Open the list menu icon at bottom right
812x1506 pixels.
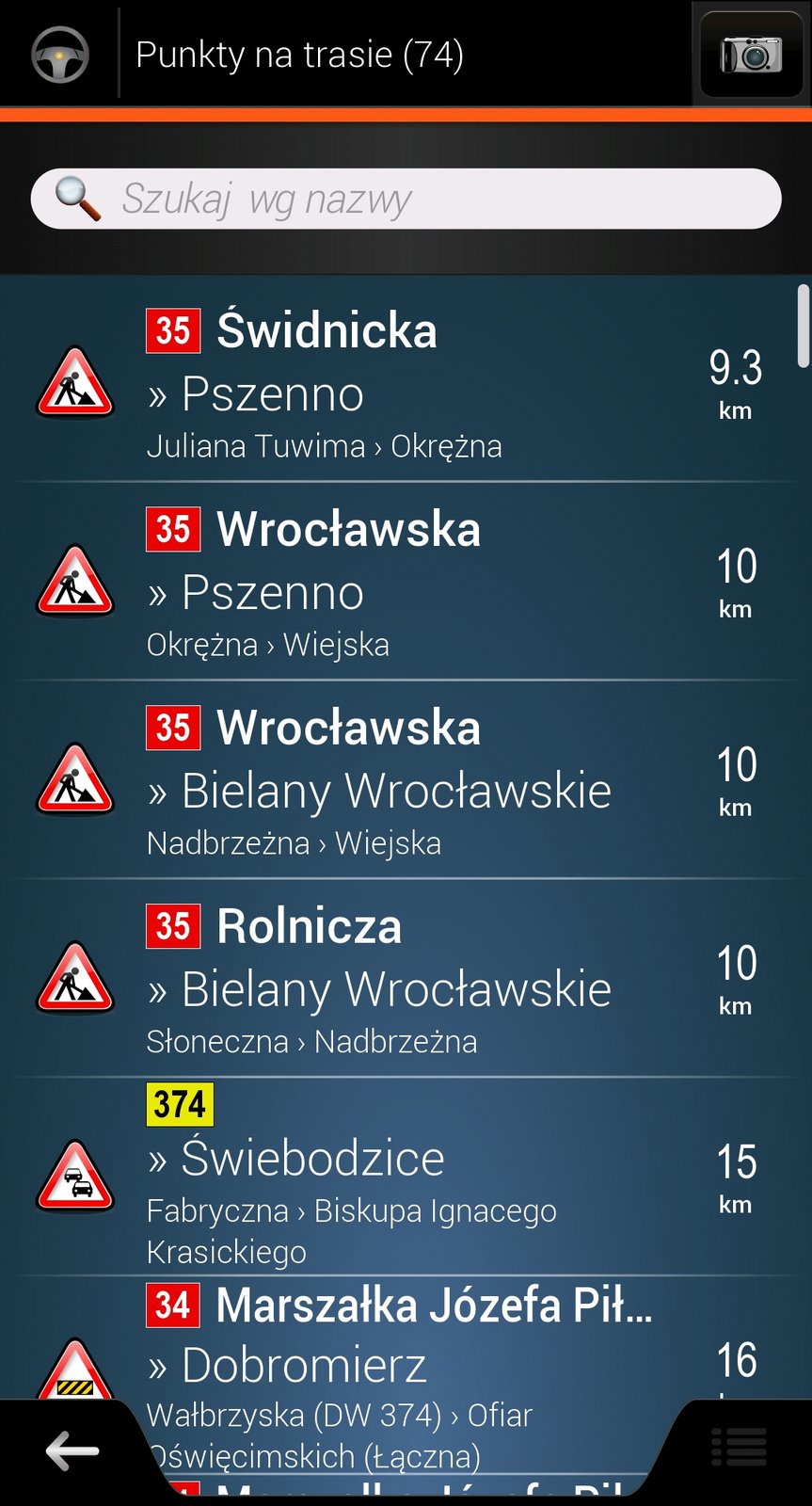point(740,1447)
